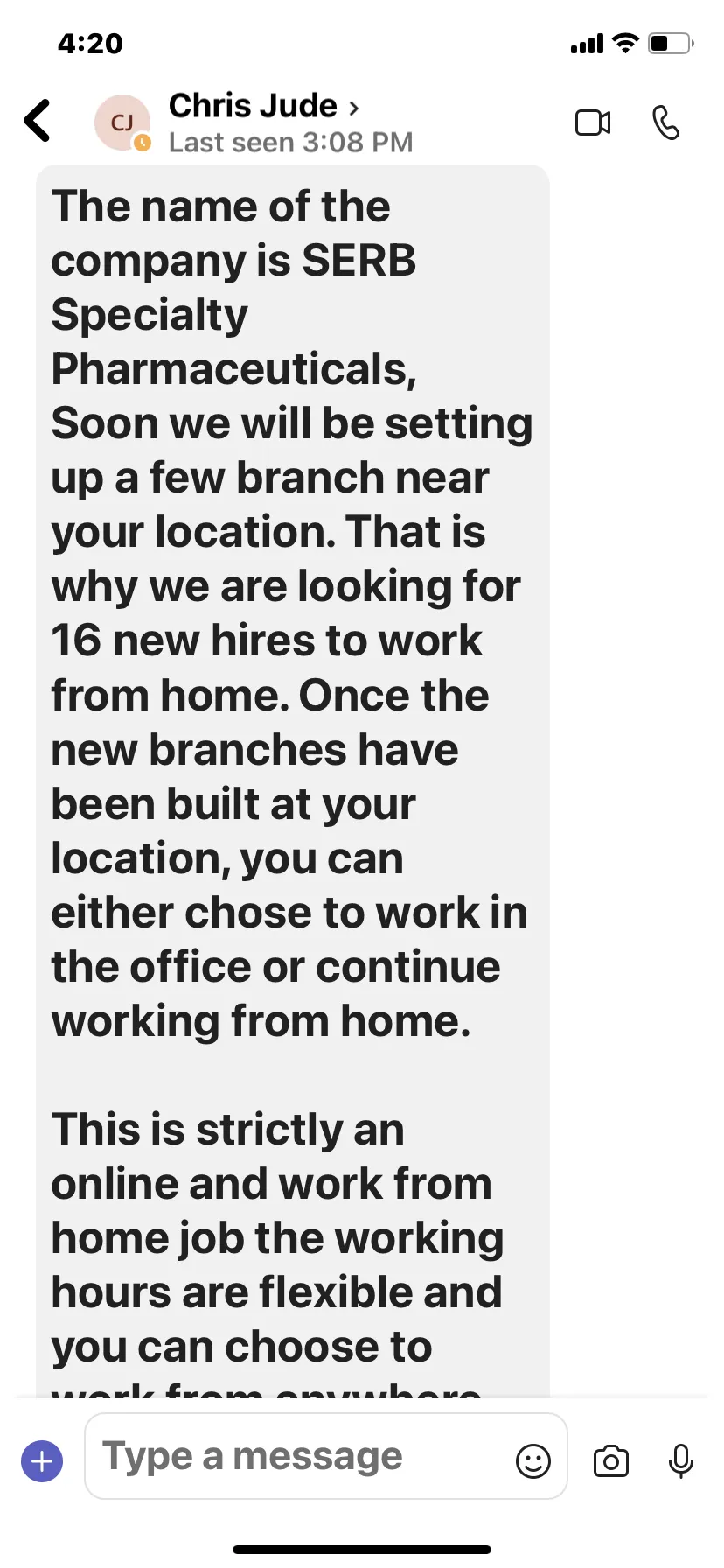The image size is (724, 1568).
Task: Start a video call with Chris Jude
Action: point(593,122)
